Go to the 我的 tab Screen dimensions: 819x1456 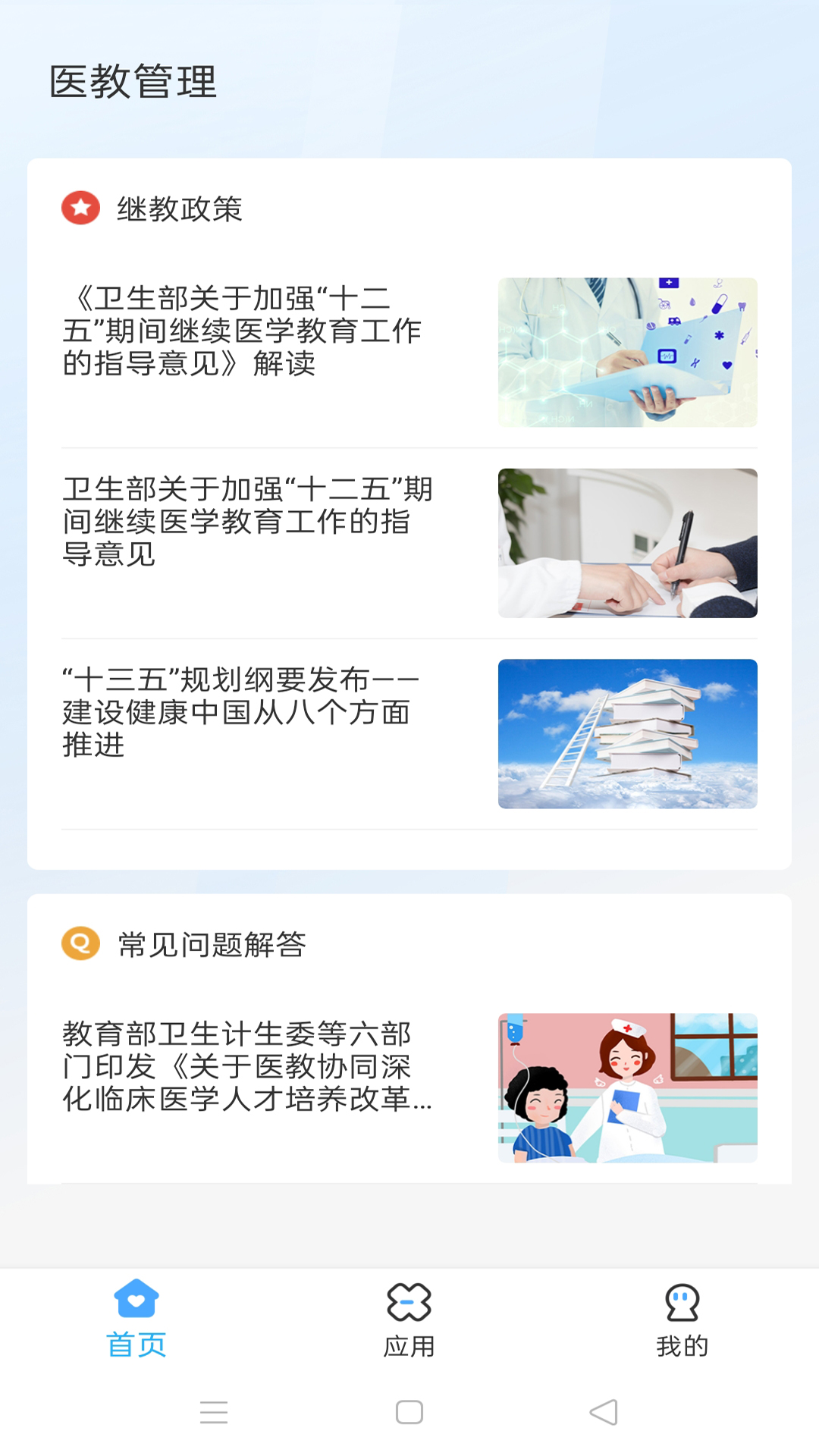click(x=682, y=1319)
